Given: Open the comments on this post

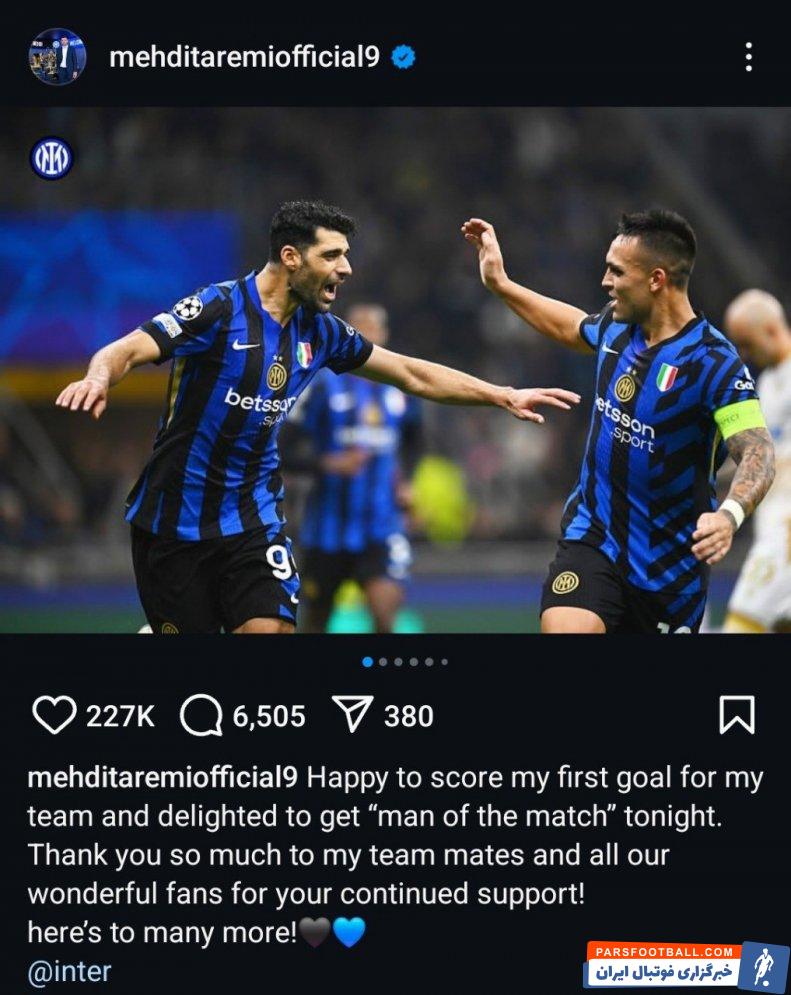Looking at the screenshot, I should (x=201, y=716).
